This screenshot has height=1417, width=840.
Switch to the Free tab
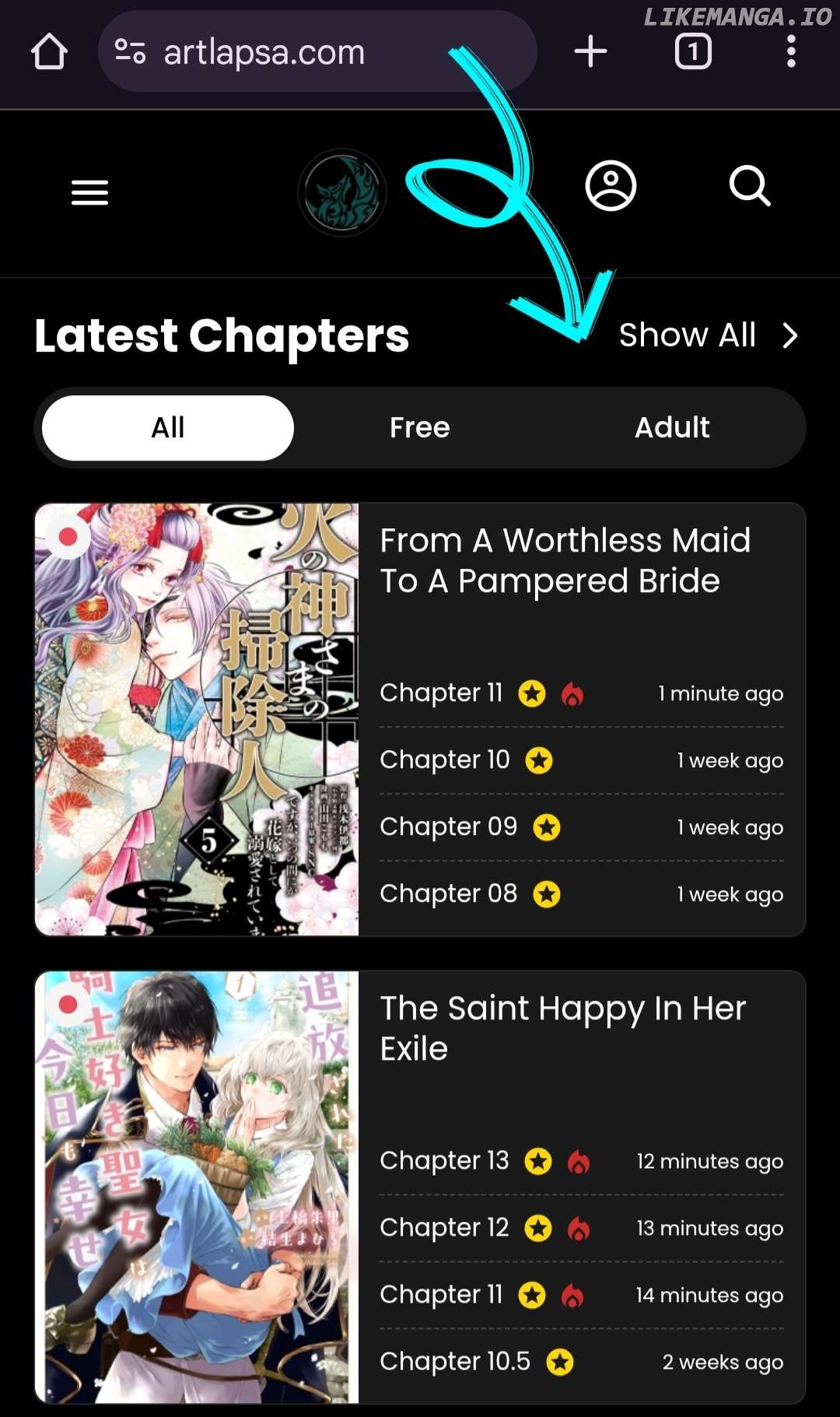pos(419,427)
